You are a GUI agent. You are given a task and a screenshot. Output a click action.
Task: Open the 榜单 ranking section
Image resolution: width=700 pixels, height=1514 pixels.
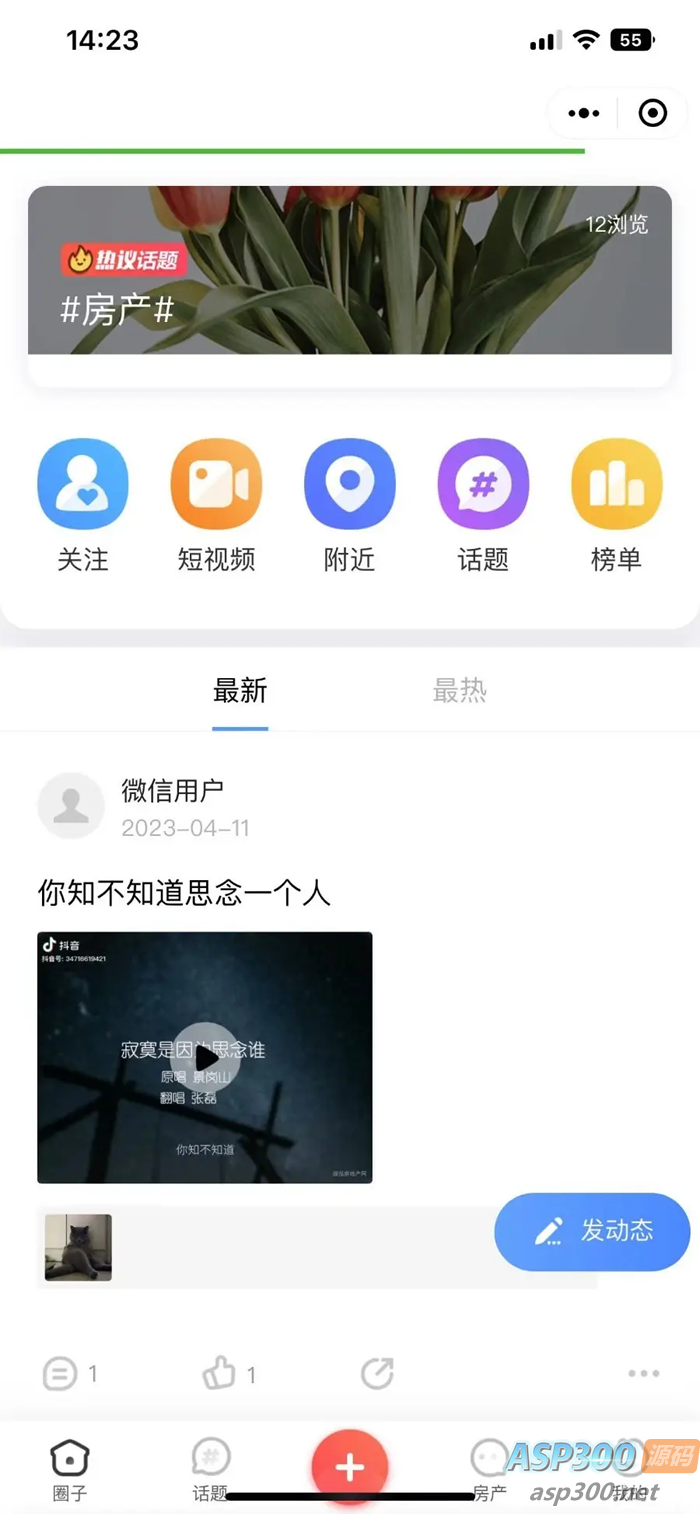pos(616,485)
